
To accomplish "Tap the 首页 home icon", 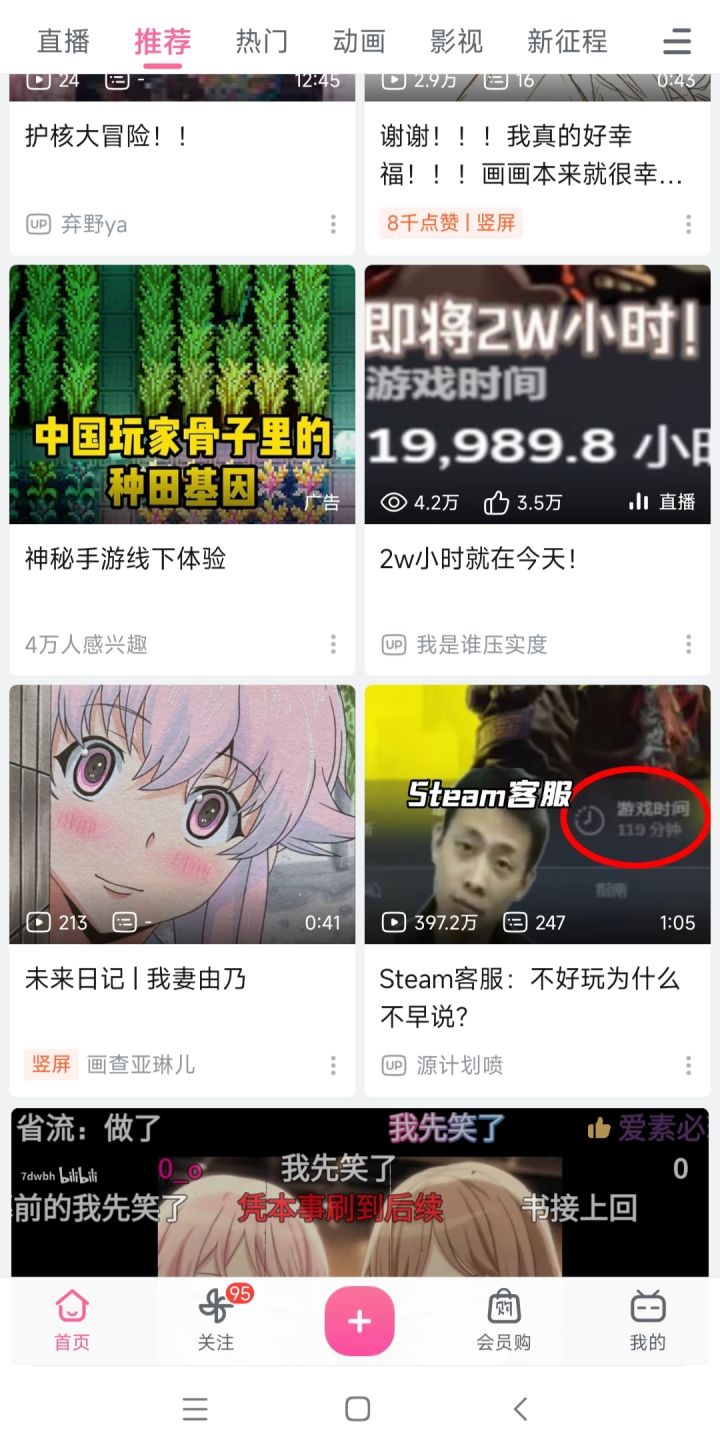I will [x=73, y=1322].
